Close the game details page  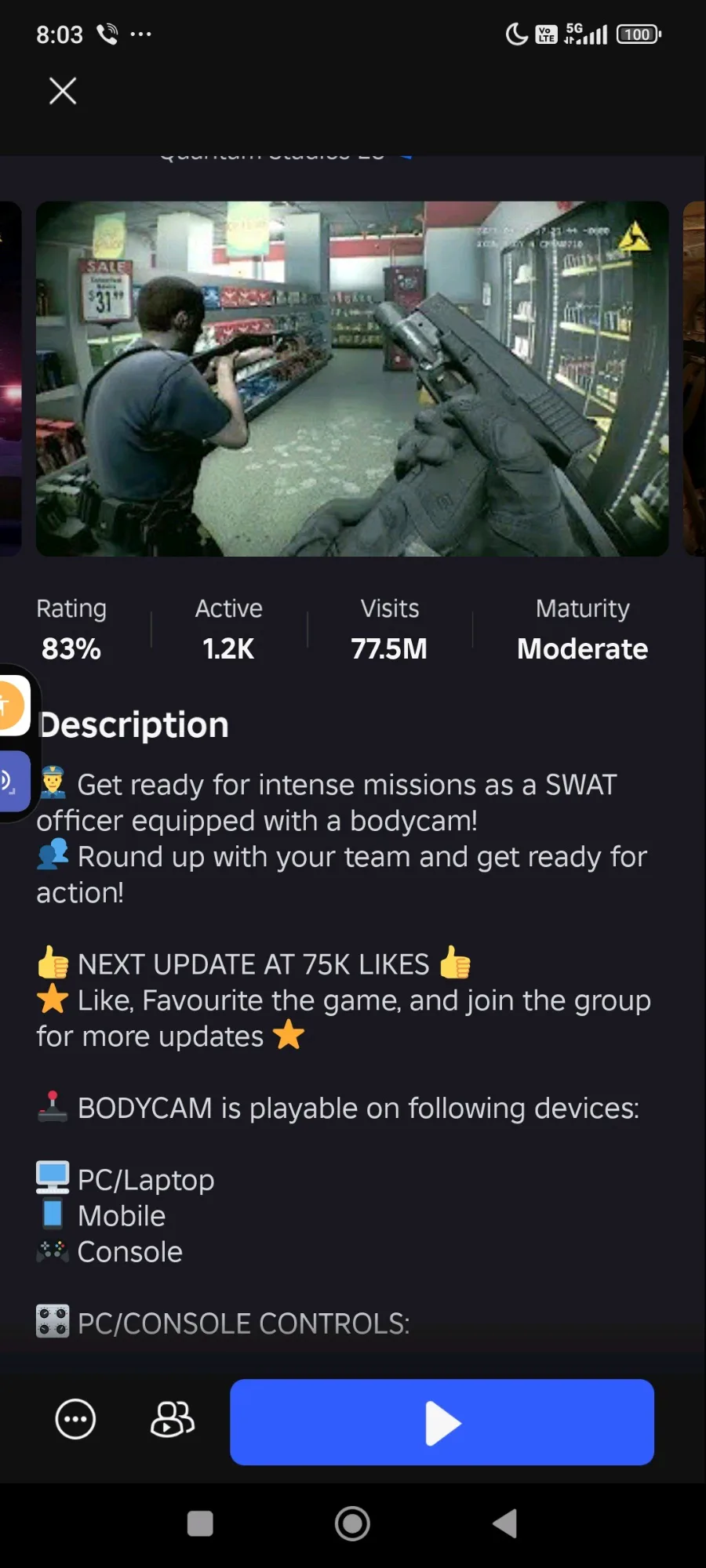63,91
